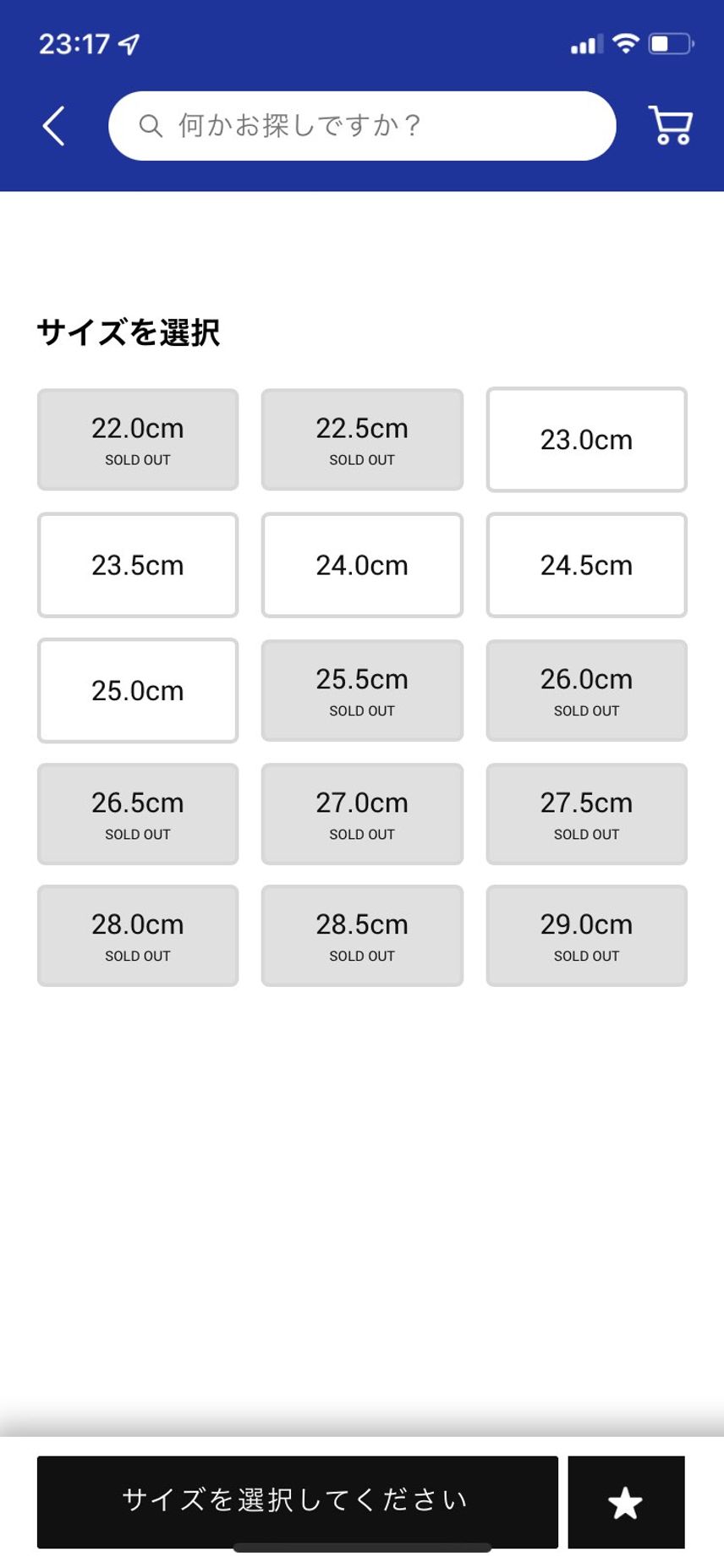The width and height of the screenshot is (724, 1568).
Task: Pick size 24.0cm
Action: pyautogui.click(x=362, y=565)
